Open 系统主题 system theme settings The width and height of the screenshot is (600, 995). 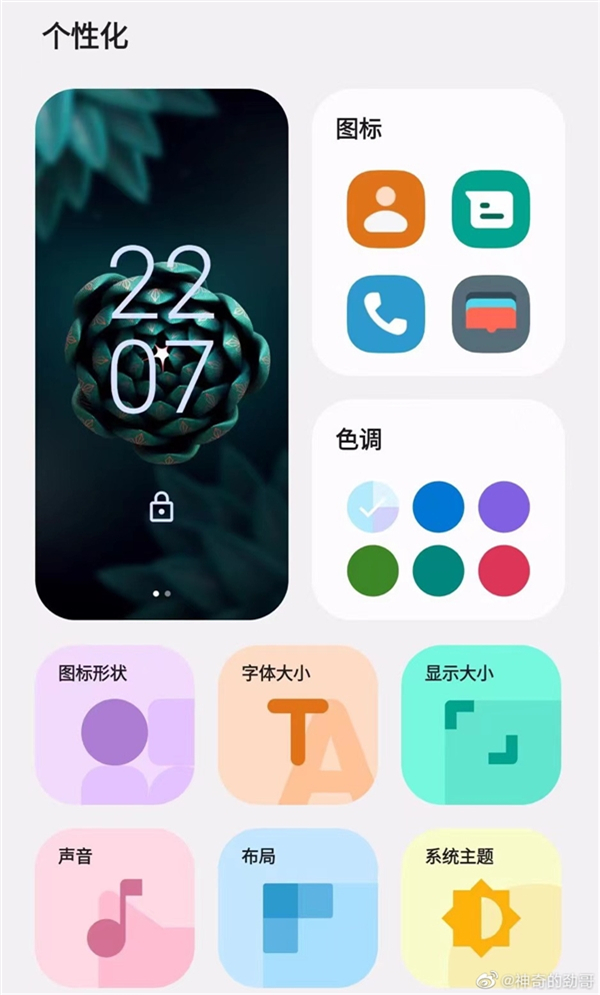(x=481, y=908)
